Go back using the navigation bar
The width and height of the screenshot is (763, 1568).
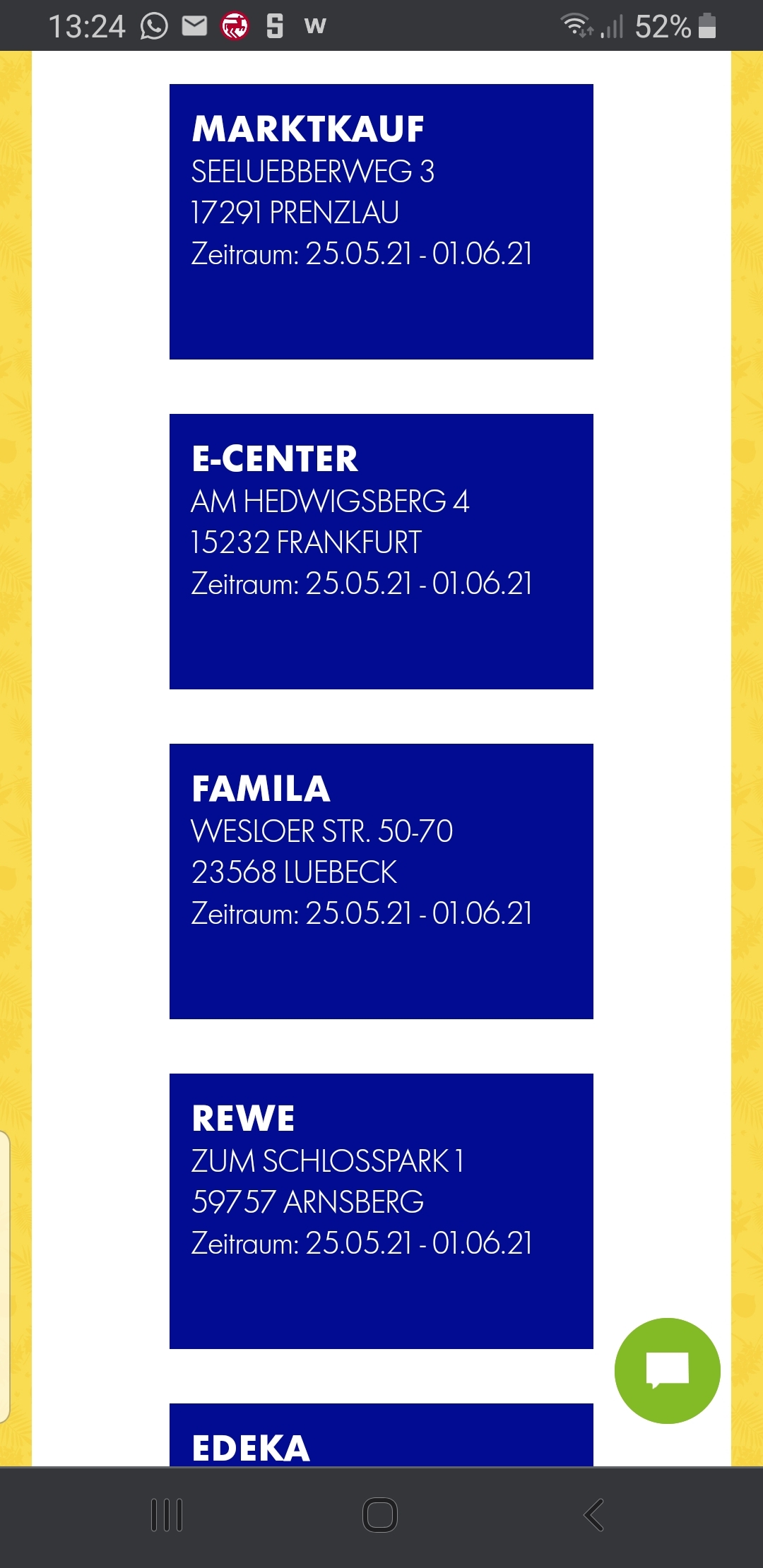coord(593,1515)
